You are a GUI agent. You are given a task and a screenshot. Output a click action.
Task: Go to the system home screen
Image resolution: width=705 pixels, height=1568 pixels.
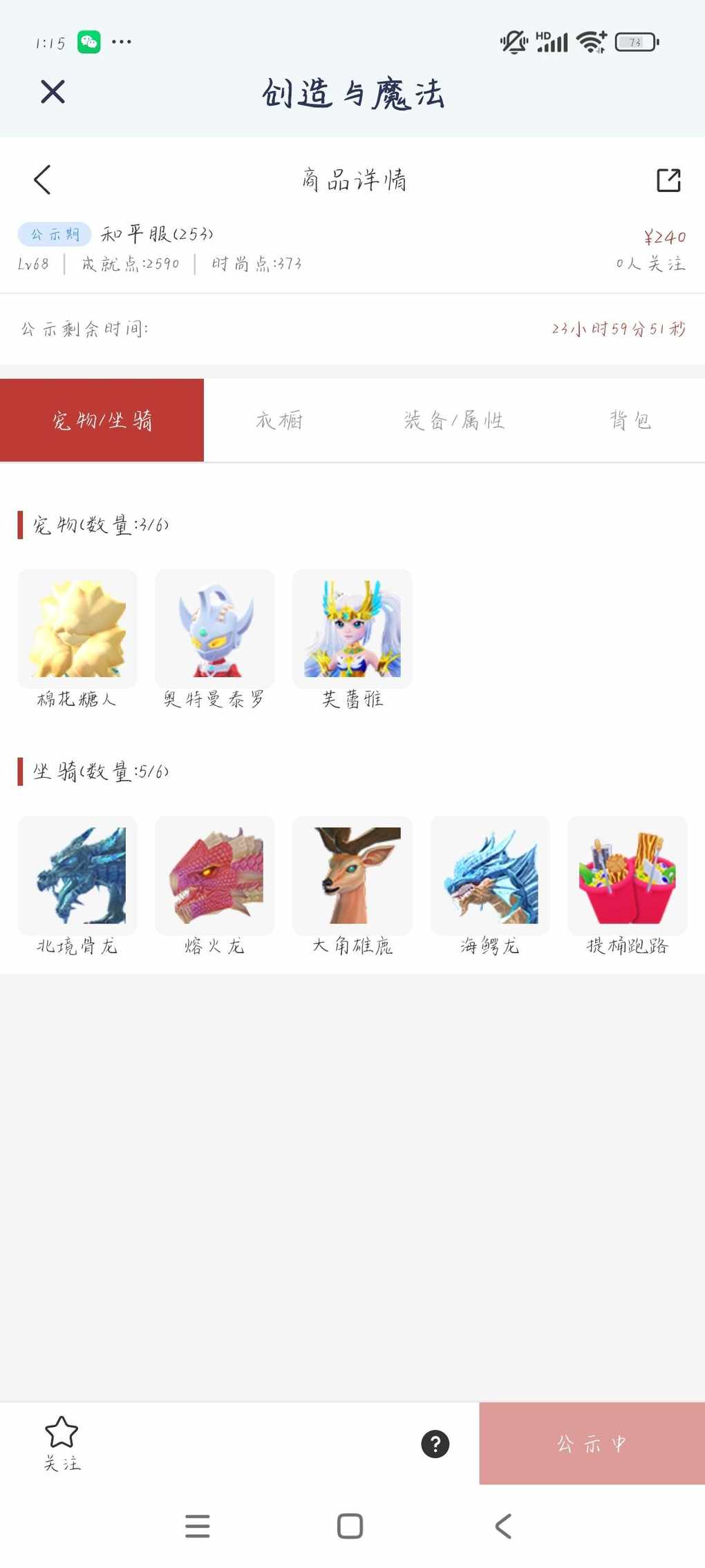[x=350, y=1526]
